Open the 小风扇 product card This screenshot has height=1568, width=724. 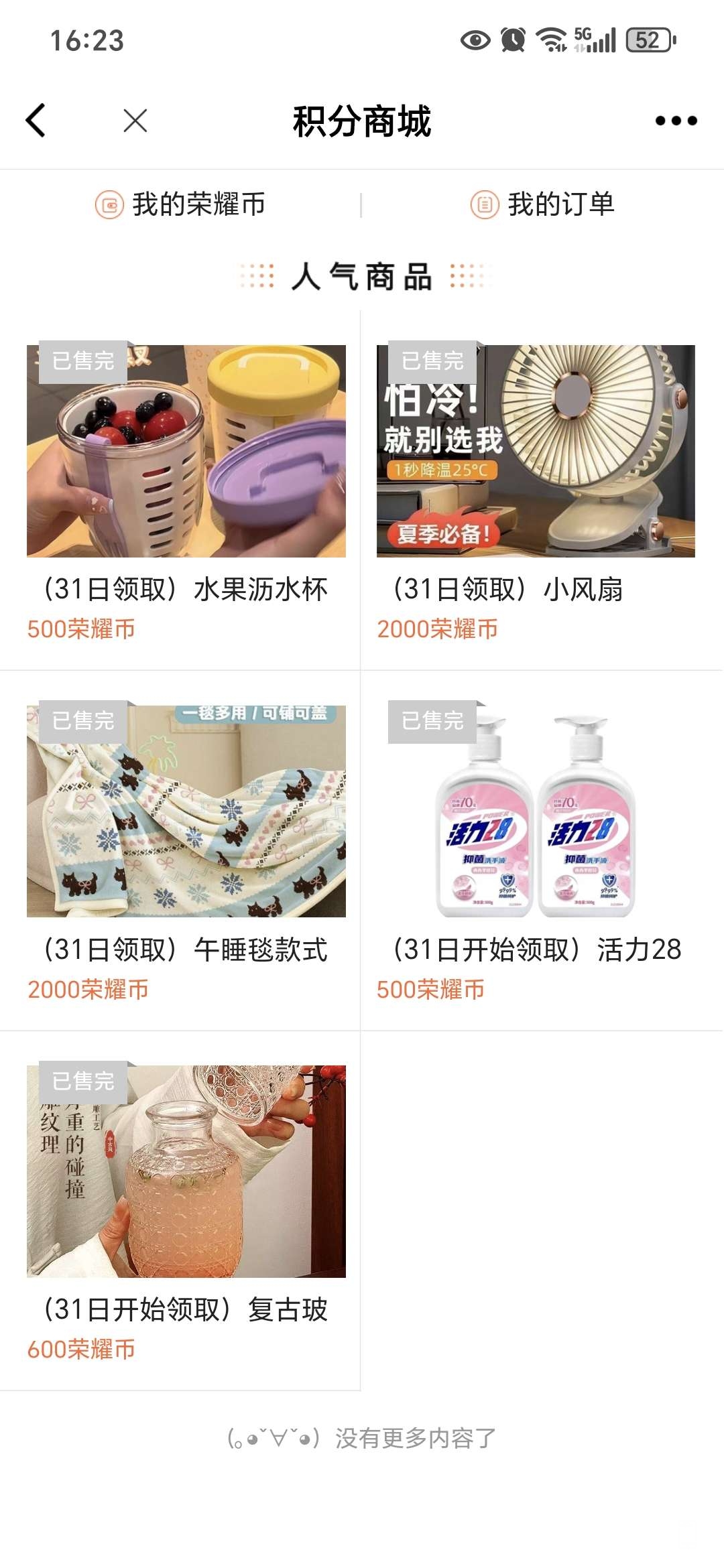tap(536, 469)
